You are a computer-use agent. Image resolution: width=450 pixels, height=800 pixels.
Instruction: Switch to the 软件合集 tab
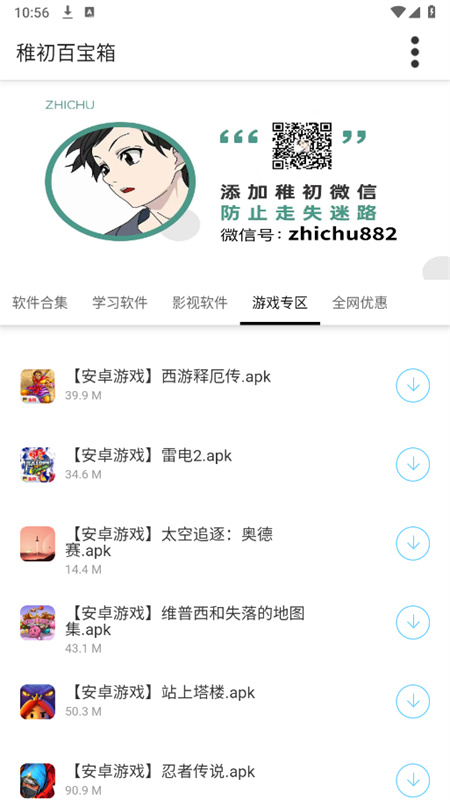click(40, 303)
